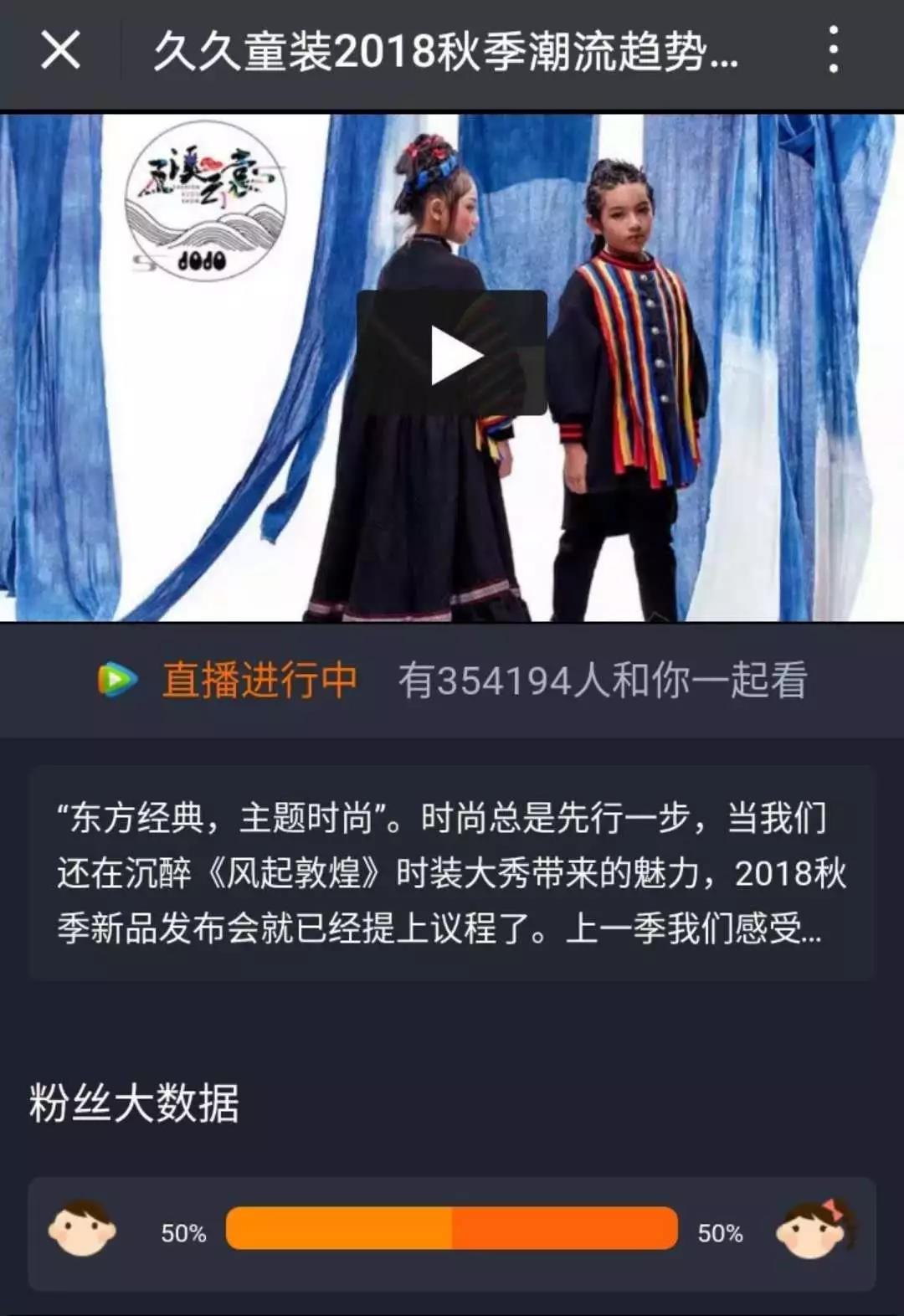Open the three-dot overflow menu

coord(833,50)
